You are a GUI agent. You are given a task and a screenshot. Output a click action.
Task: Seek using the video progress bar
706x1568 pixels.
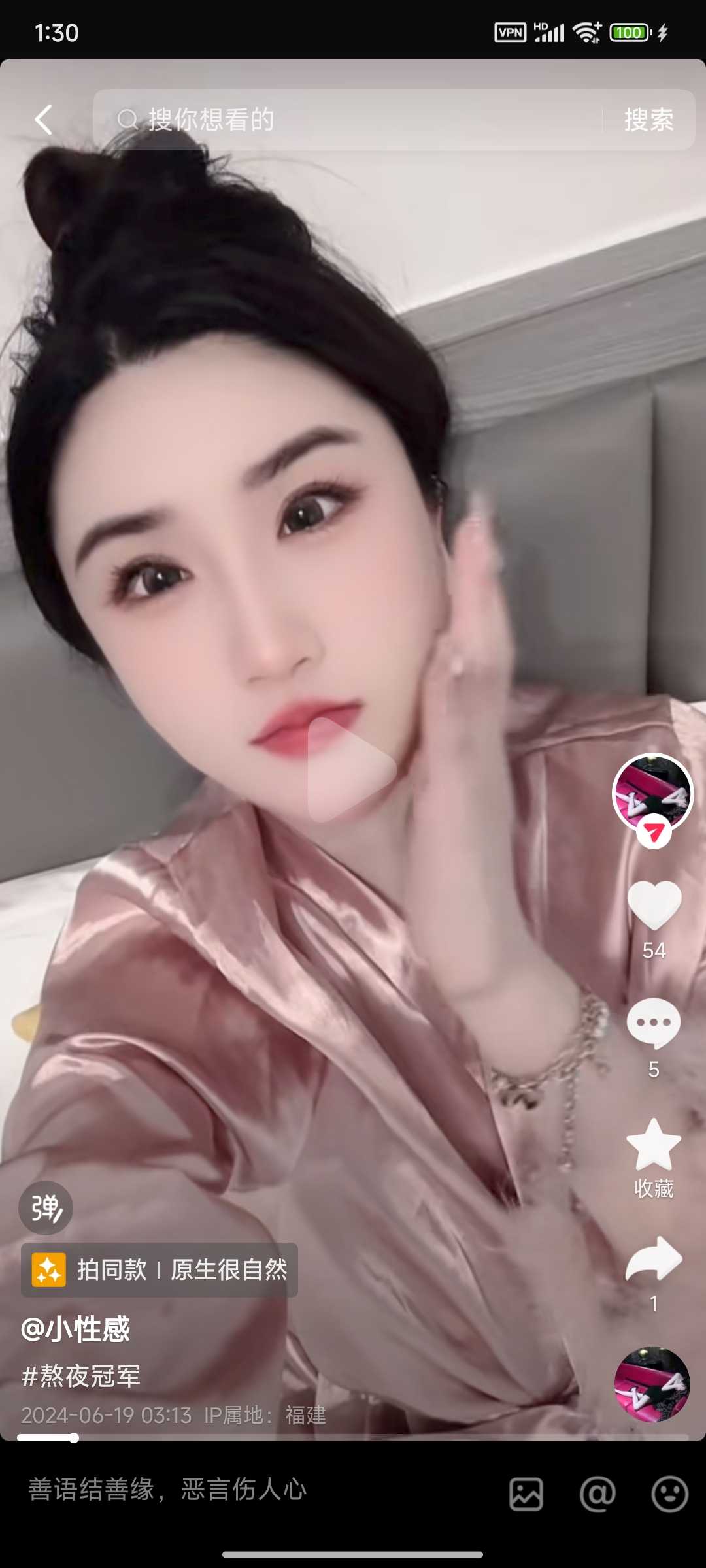pos(353,1437)
